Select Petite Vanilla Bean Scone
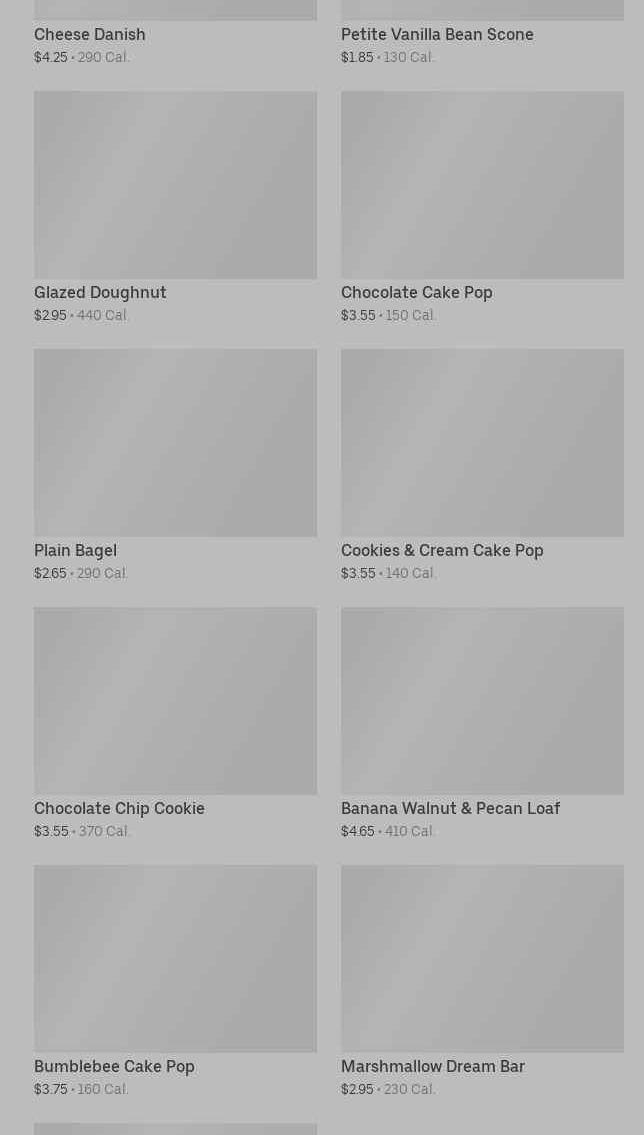The height and width of the screenshot is (1135, 644). click(437, 35)
